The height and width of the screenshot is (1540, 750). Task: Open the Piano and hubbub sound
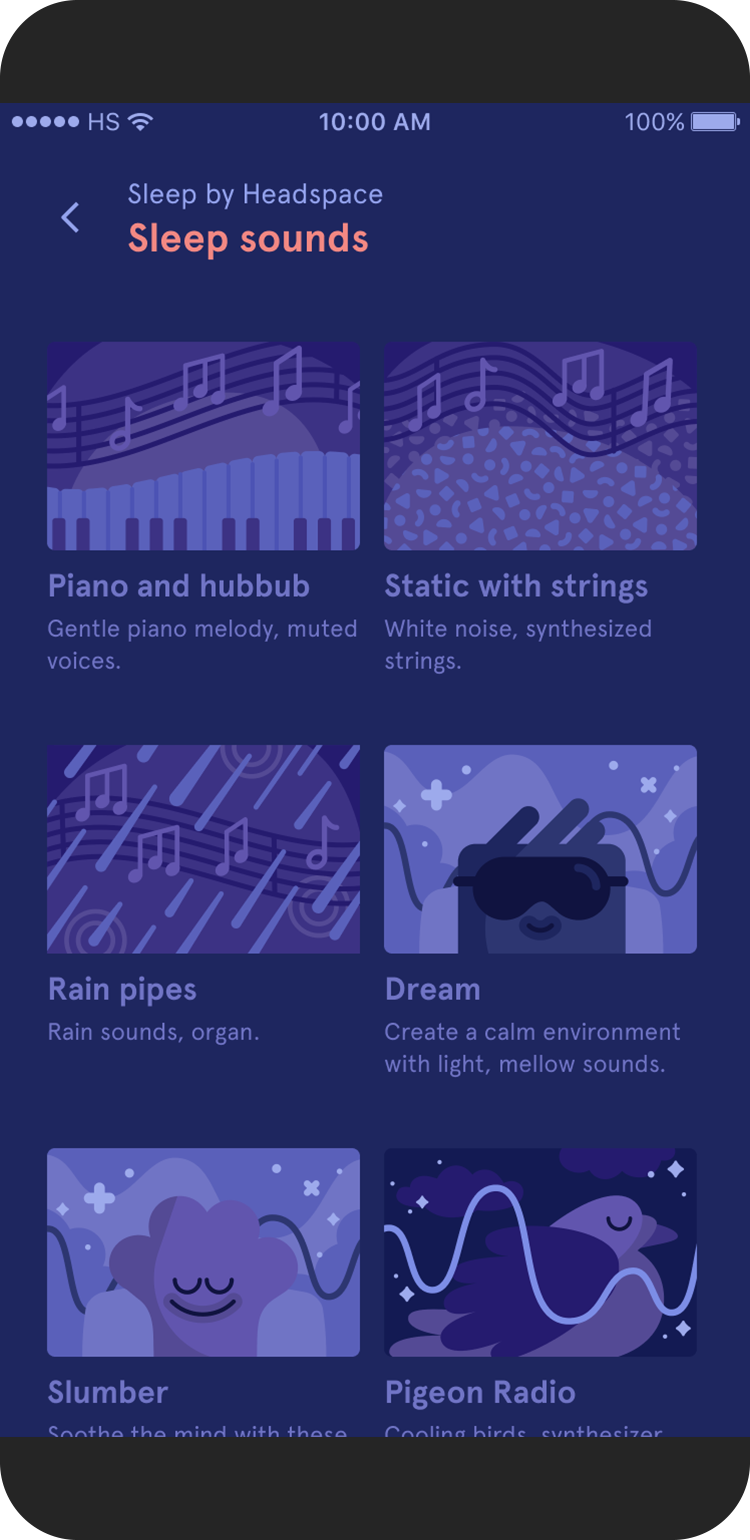(x=203, y=446)
